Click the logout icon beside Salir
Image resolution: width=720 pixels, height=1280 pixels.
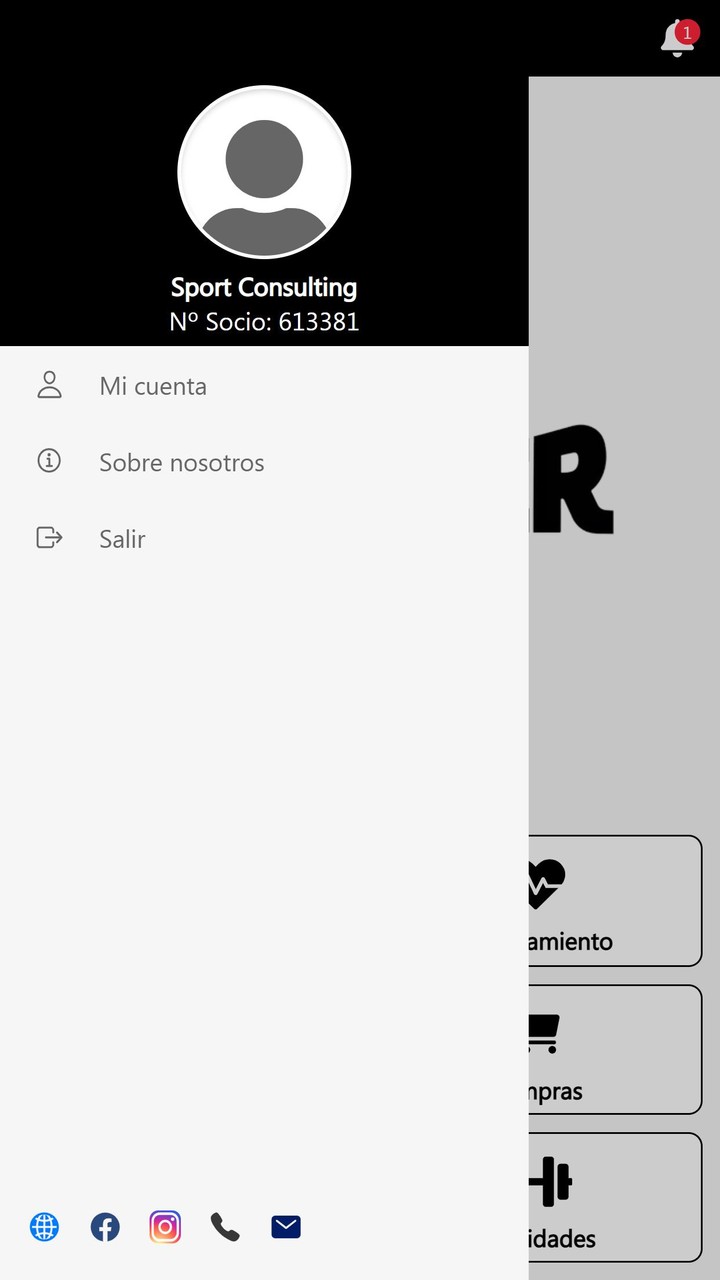click(49, 537)
